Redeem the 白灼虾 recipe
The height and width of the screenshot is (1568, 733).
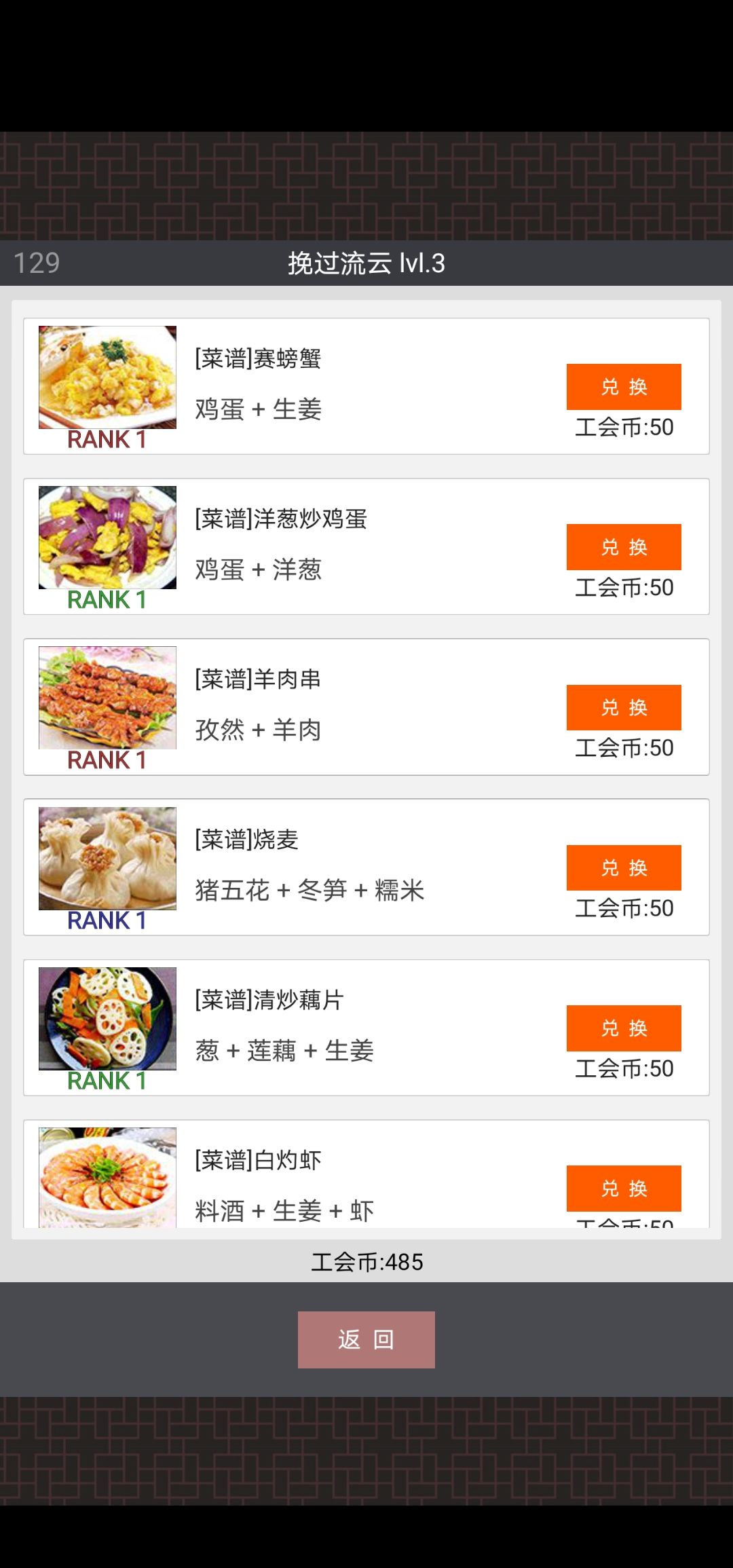pos(624,1188)
